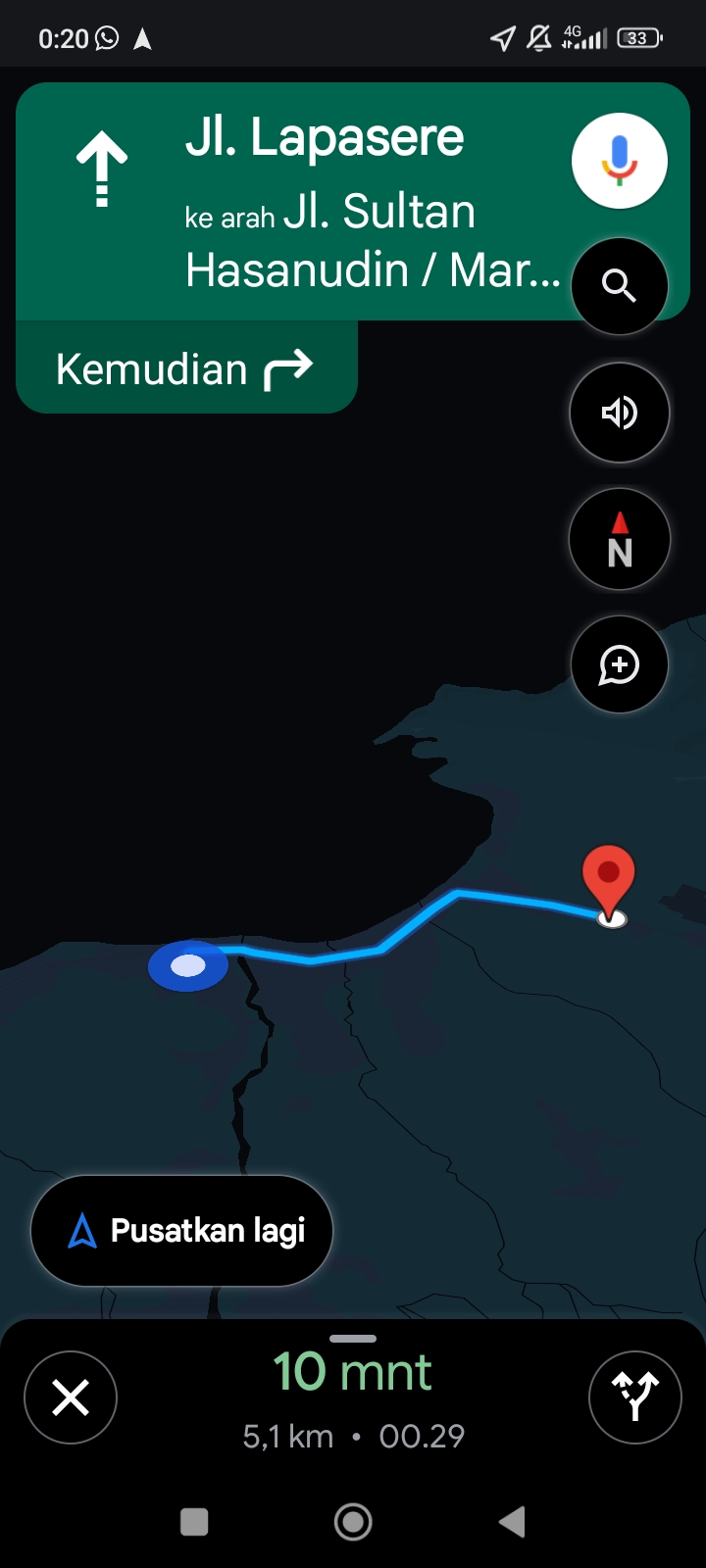The width and height of the screenshot is (706, 1568).
Task: Search along the route
Action: 620,286
